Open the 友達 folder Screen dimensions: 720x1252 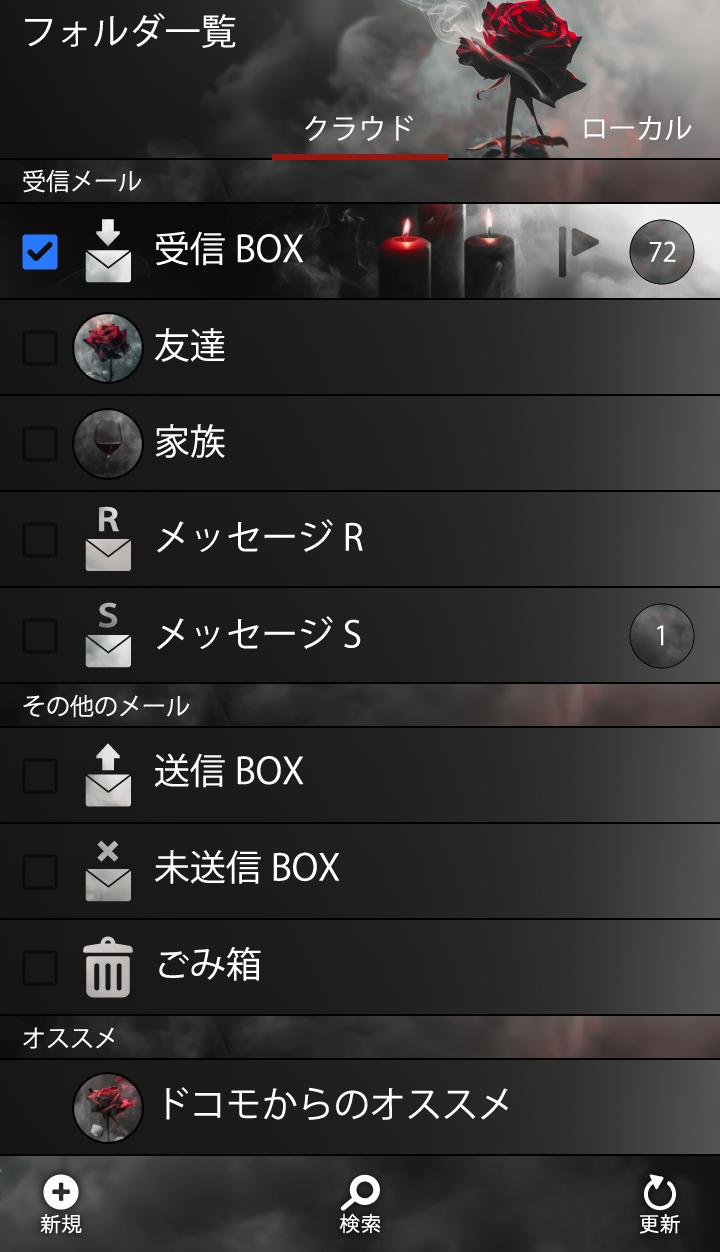point(190,347)
